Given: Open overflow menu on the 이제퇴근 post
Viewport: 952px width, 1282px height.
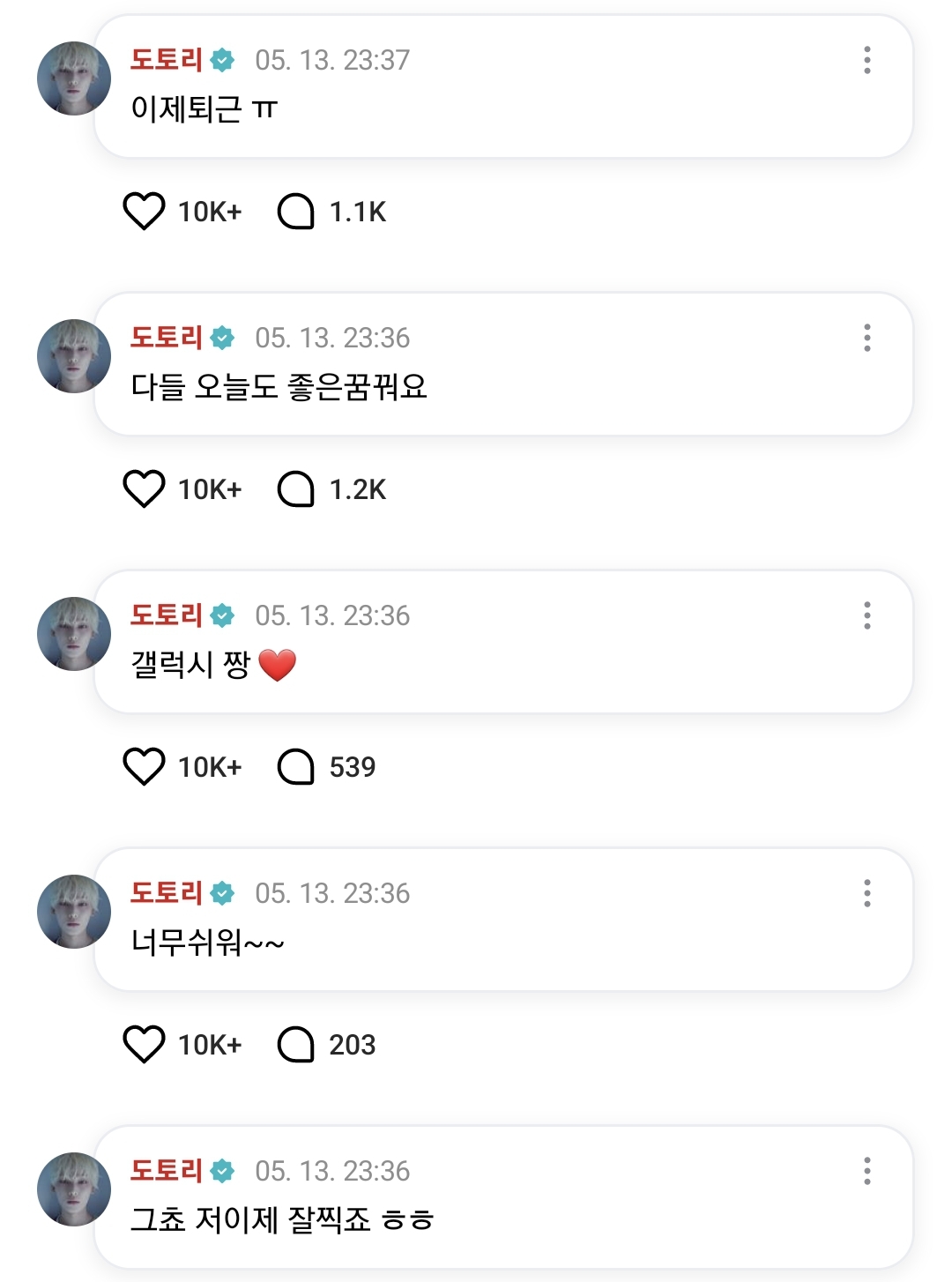Looking at the screenshot, I should pyautogui.click(x=867, y=60).
